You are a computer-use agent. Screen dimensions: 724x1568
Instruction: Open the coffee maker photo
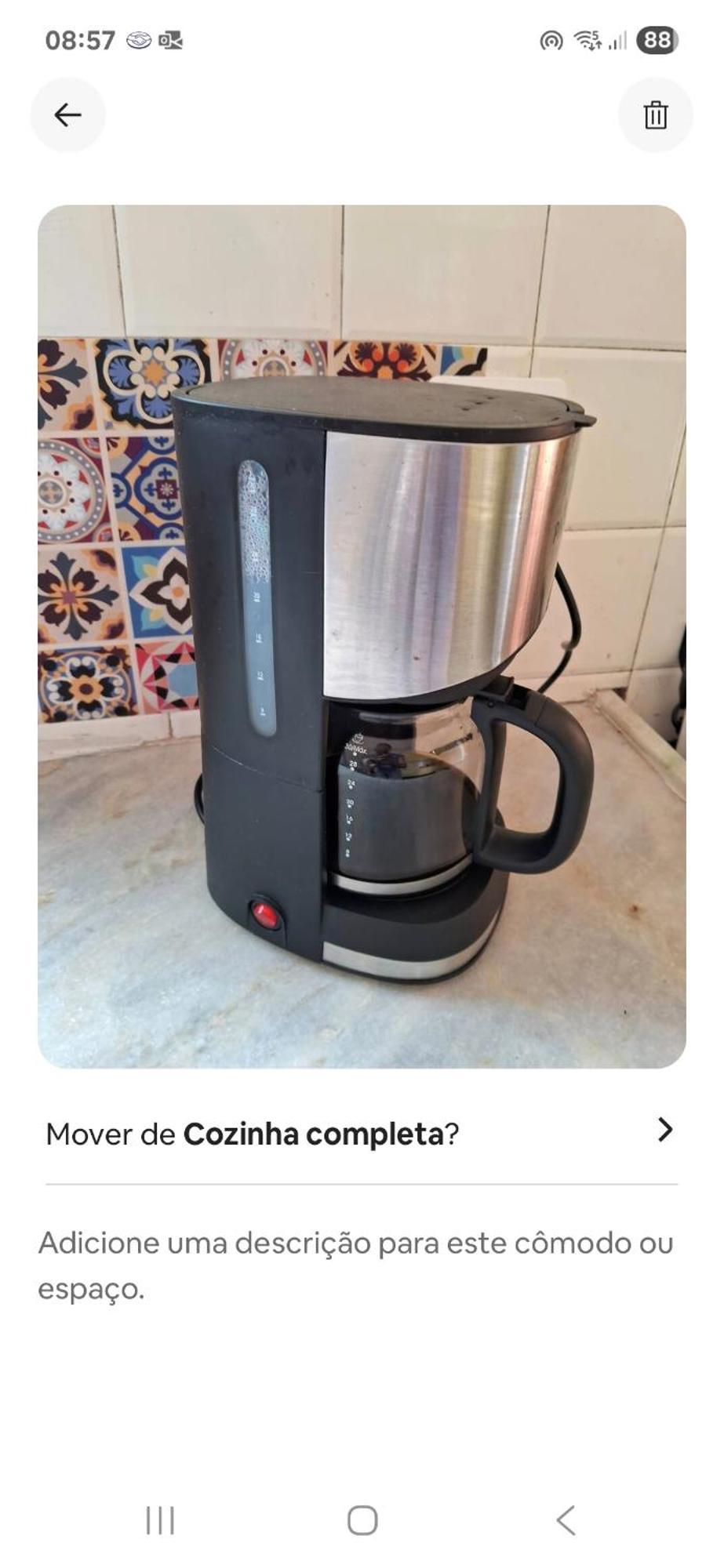pos(362,636)
